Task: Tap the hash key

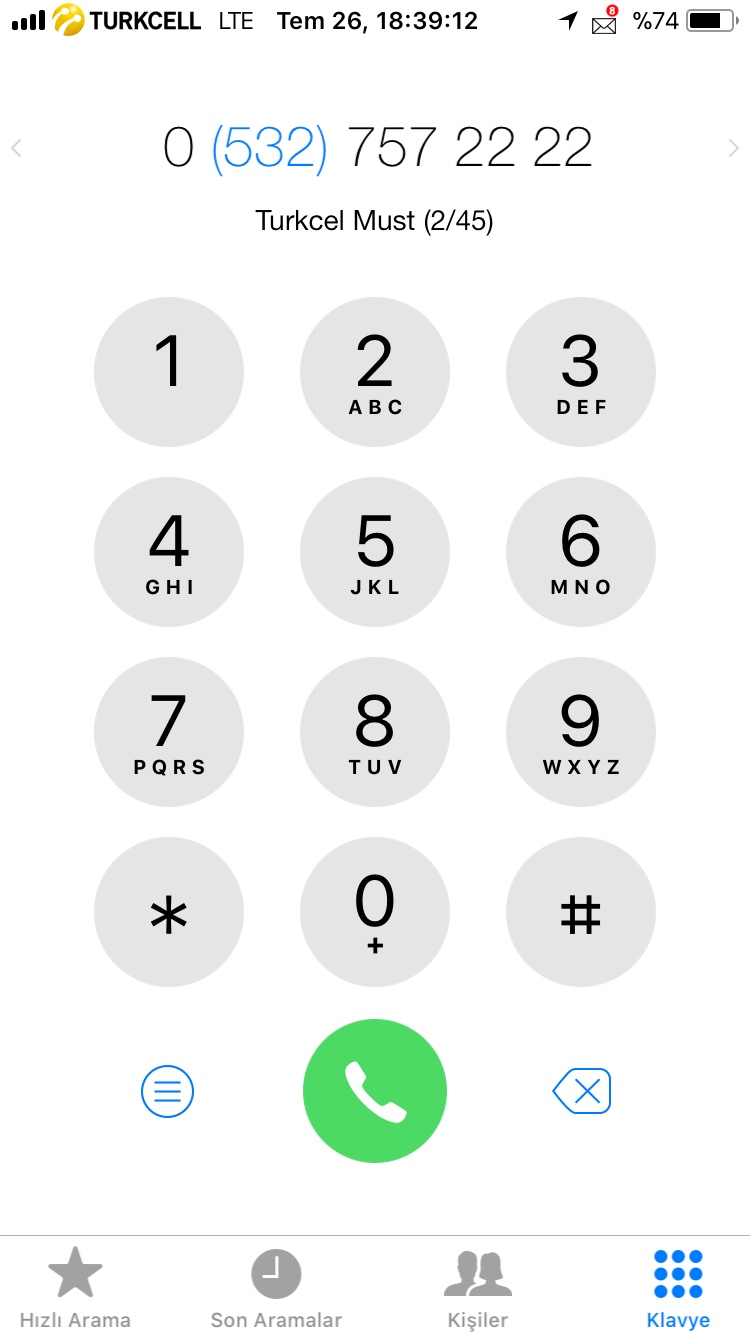Action: [581, 912]
